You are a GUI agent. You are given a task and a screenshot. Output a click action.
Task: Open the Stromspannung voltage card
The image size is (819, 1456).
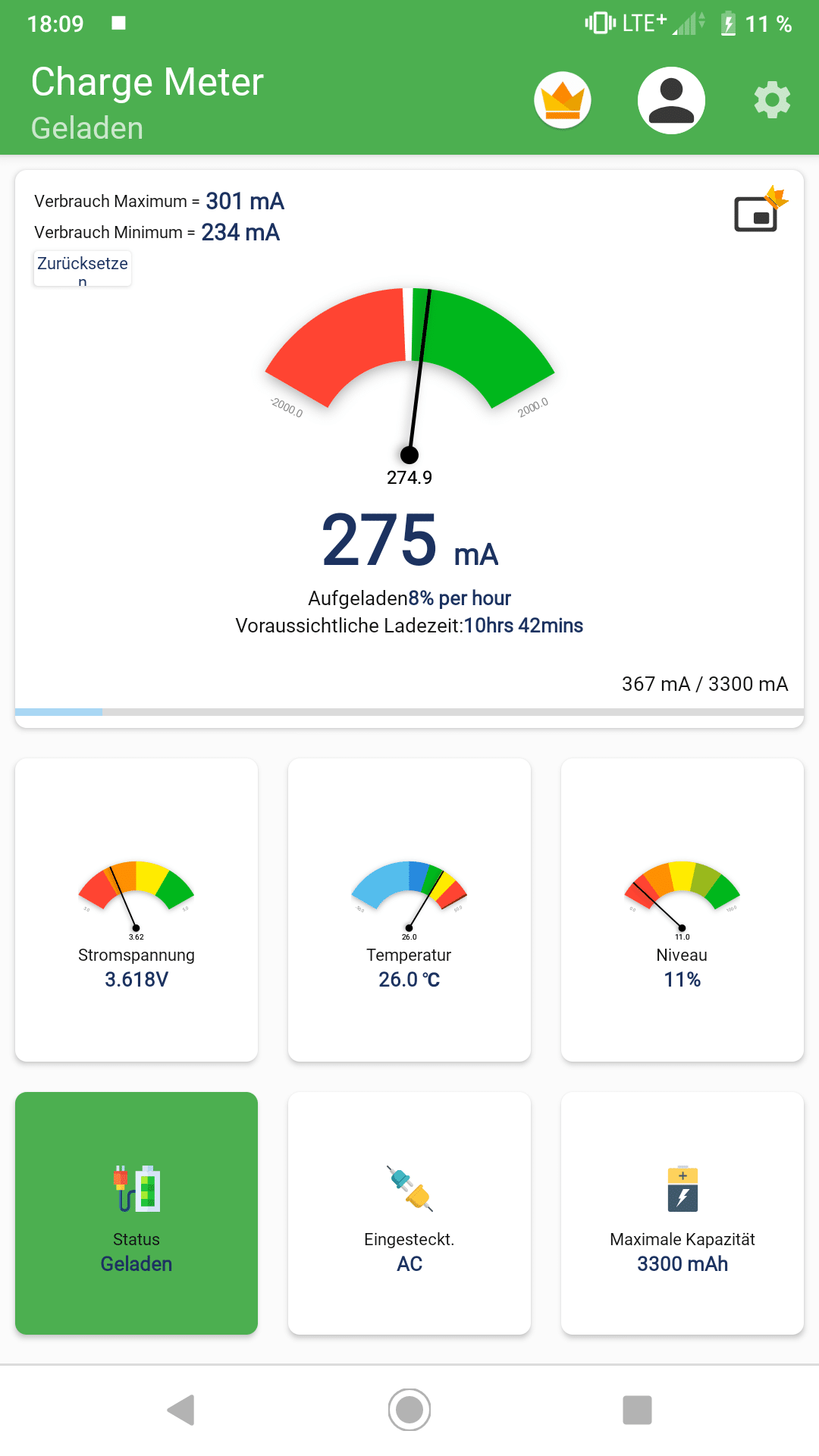136,909
